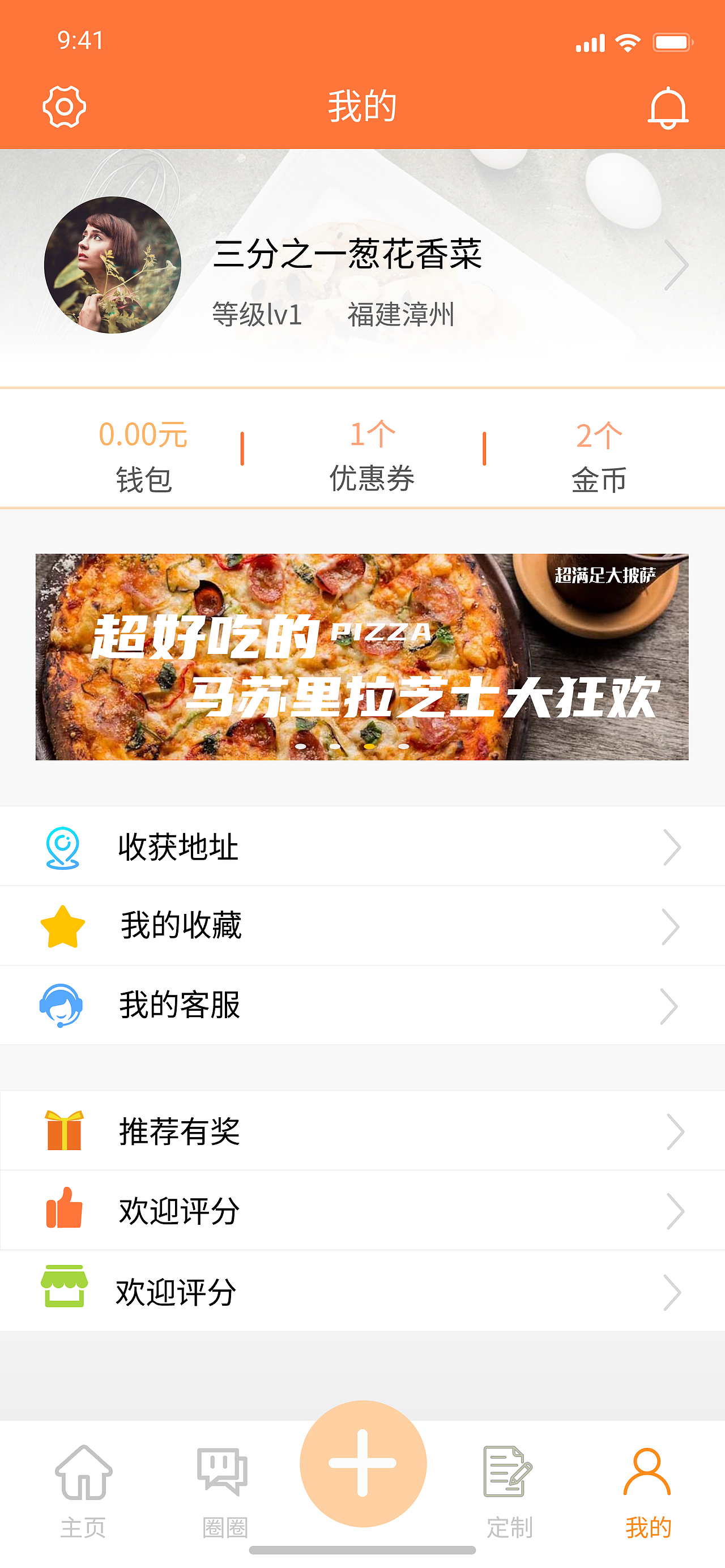
Task: Tap the orange plus button in bottom bar
Action: (362, 1461)
